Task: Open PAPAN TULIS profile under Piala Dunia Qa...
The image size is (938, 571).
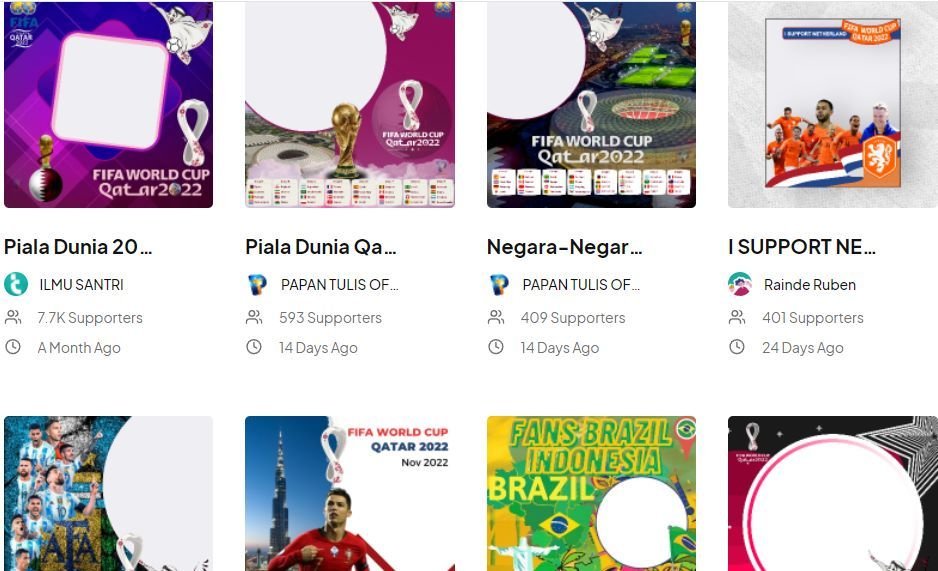Action: point(338,285)
